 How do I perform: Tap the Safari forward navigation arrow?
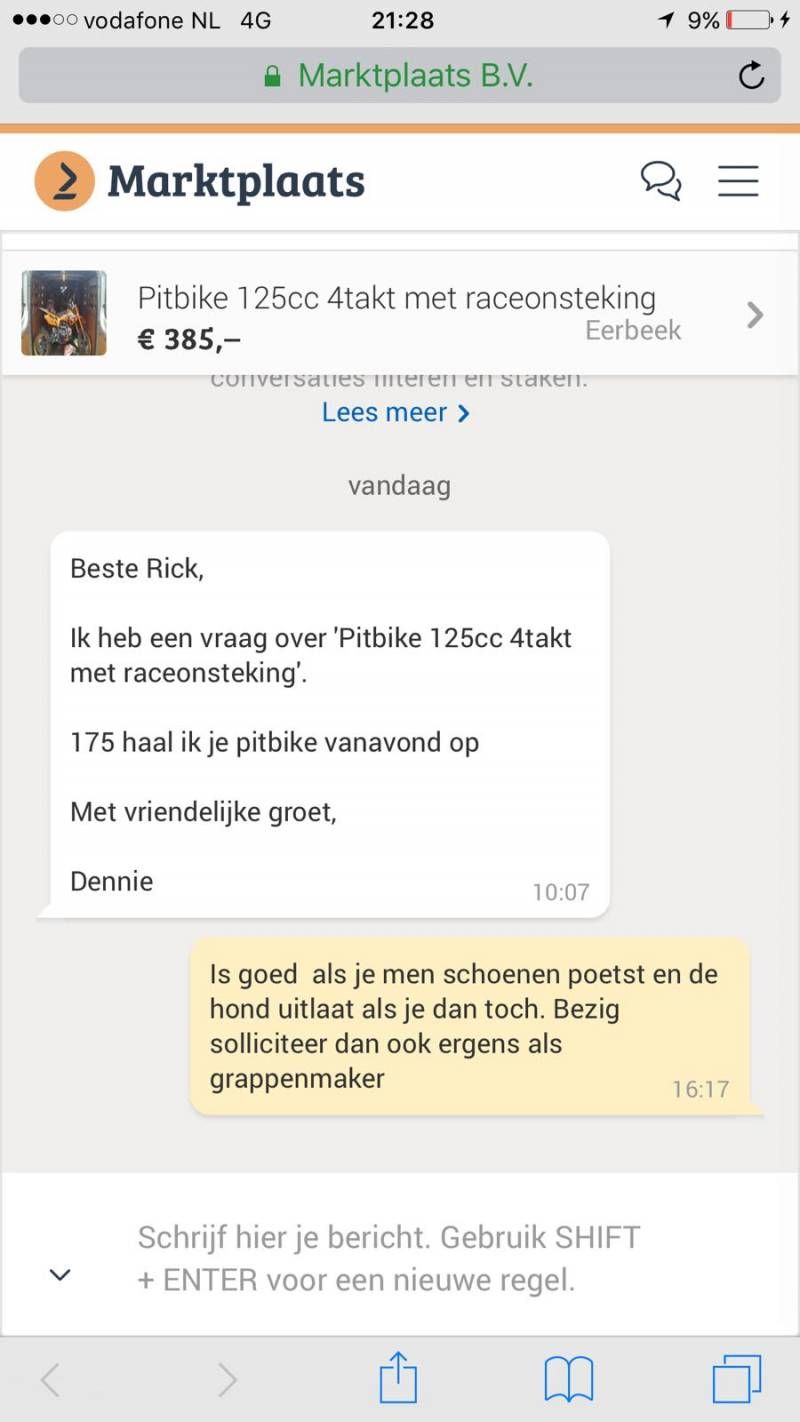coord(228,1377)
